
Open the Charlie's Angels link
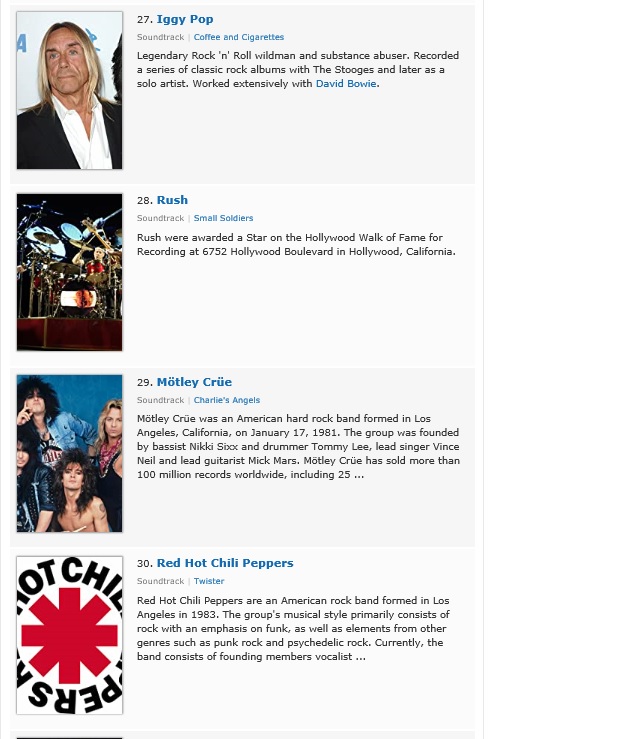coord(226,400)
